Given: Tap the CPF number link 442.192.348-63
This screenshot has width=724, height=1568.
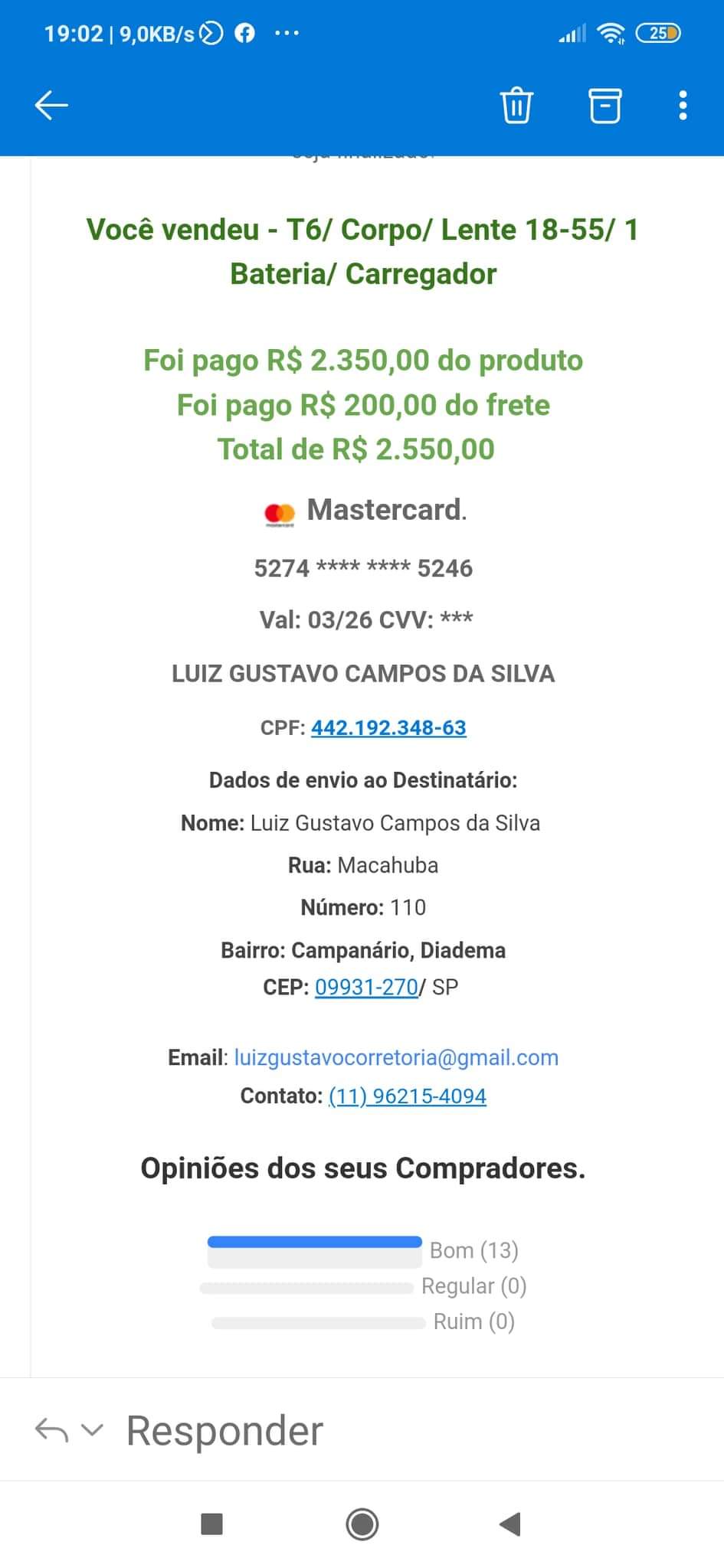Looking at the screenshot, I should point(388,727).
